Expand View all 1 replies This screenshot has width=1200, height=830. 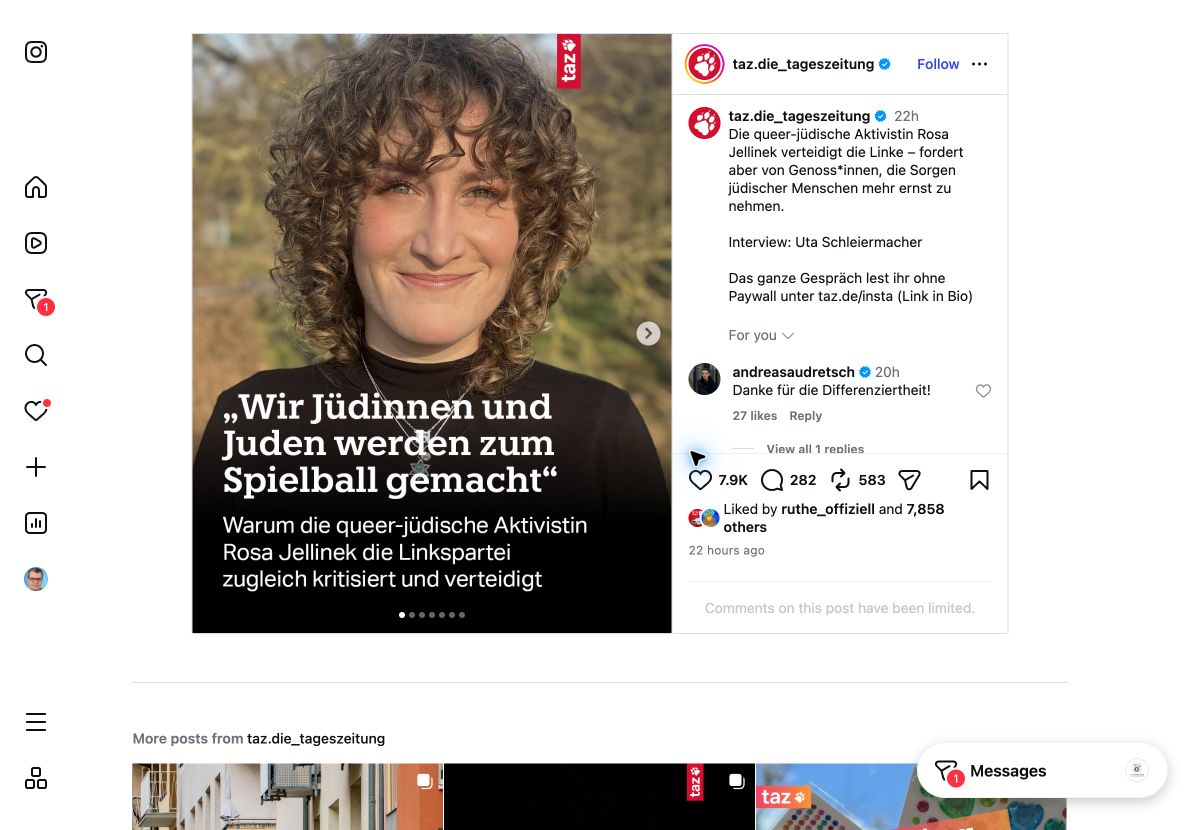pos(815,449)
